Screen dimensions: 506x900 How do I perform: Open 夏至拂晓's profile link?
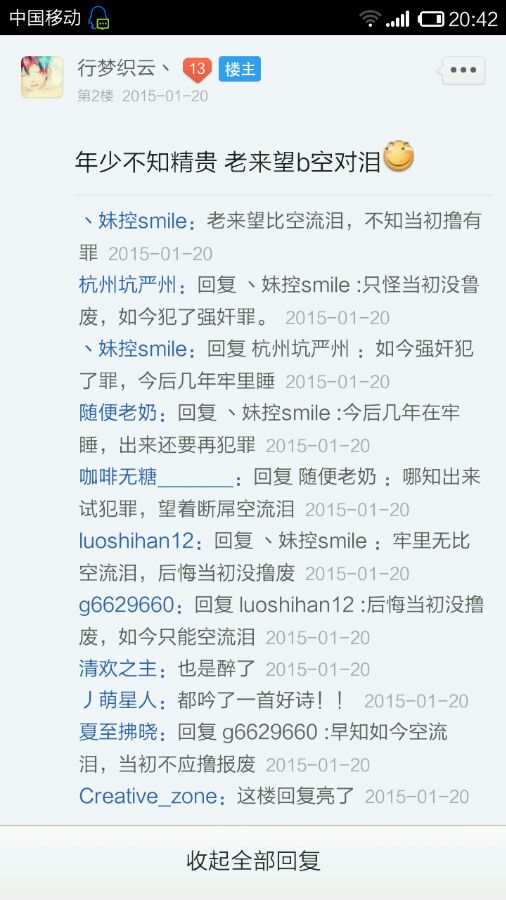118,732
